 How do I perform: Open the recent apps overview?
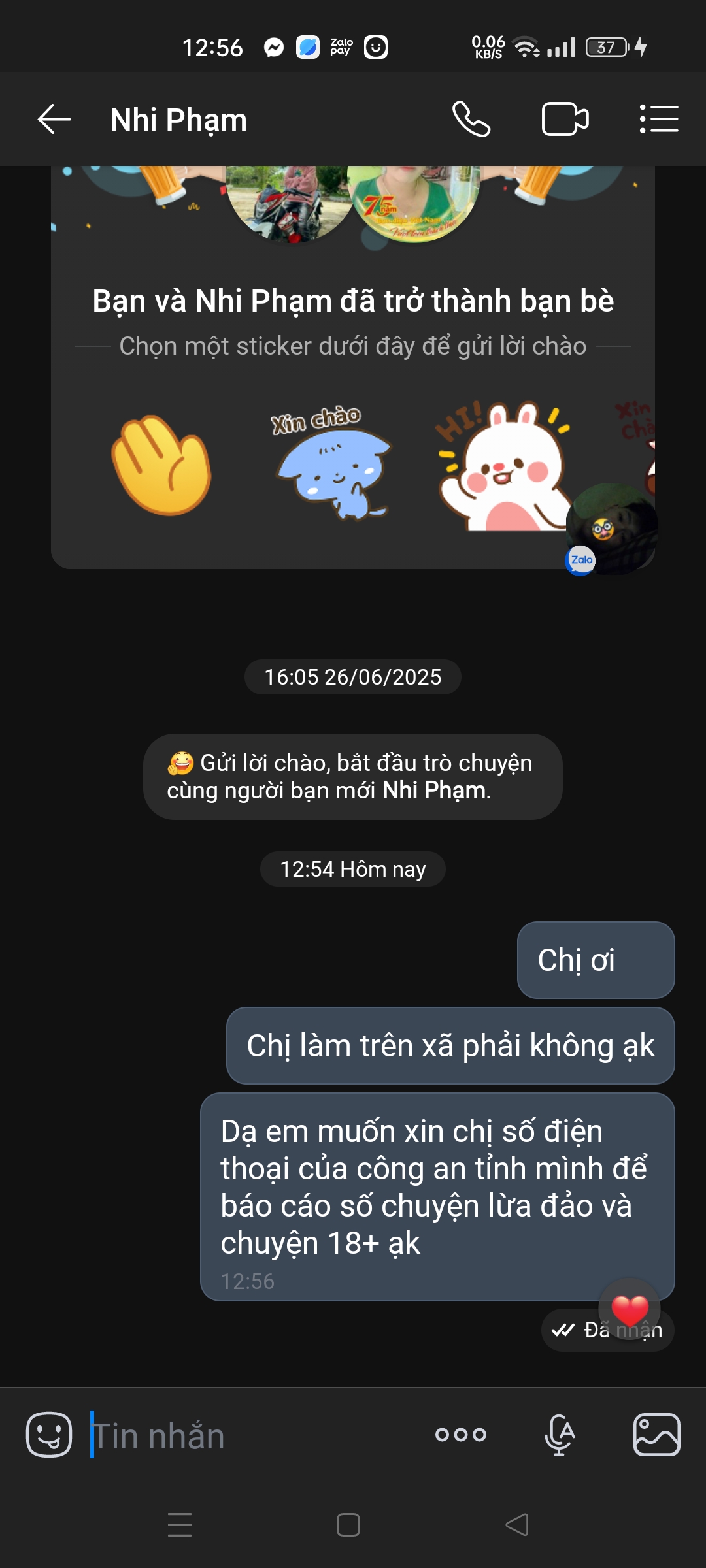180,1525
